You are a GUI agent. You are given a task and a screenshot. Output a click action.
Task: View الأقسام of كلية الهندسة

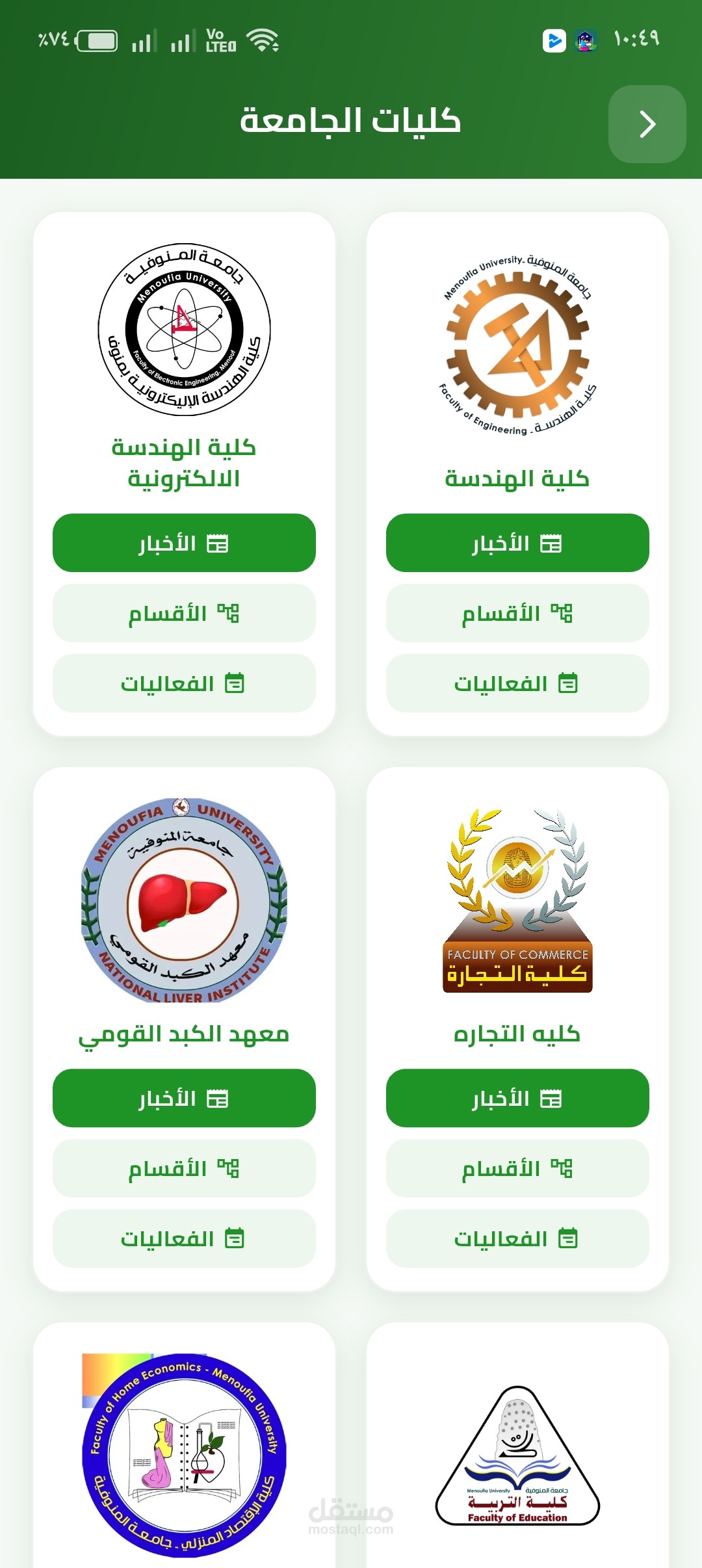pyautogui.click(x=517, y=613)
